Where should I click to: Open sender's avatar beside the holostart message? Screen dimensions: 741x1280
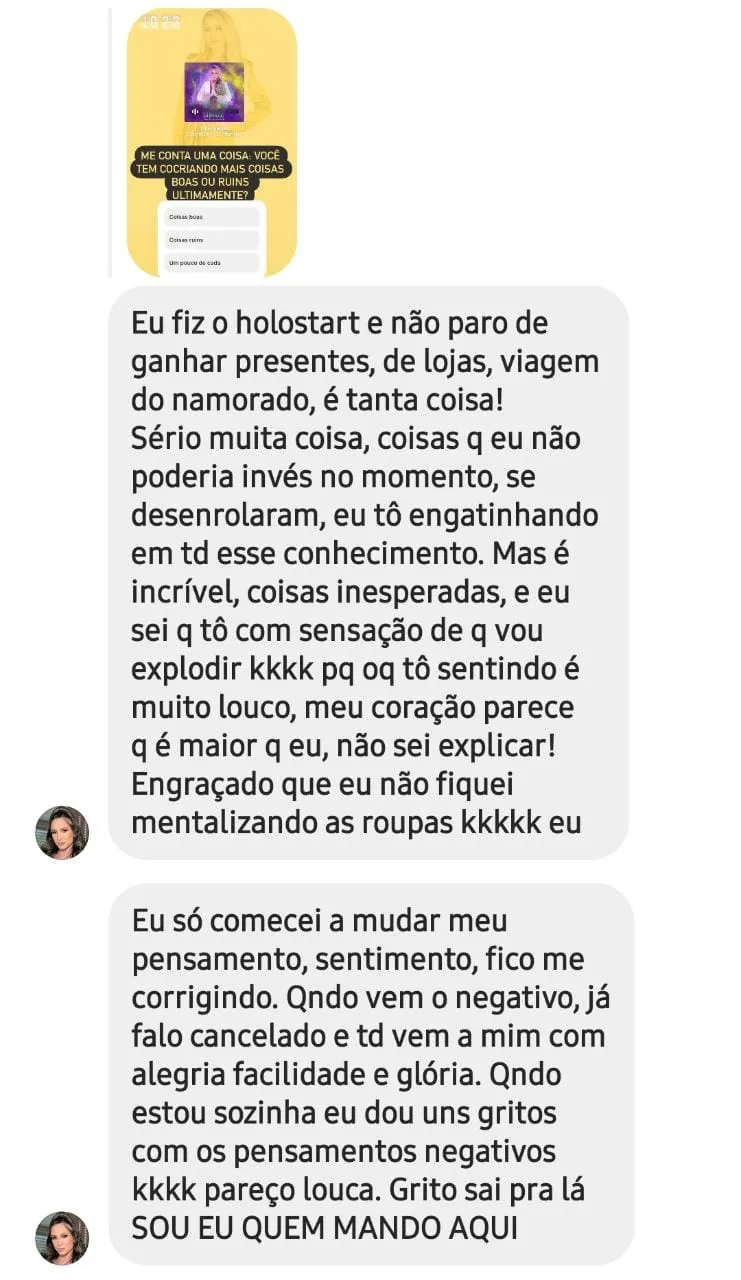click(x=62, y=832)
